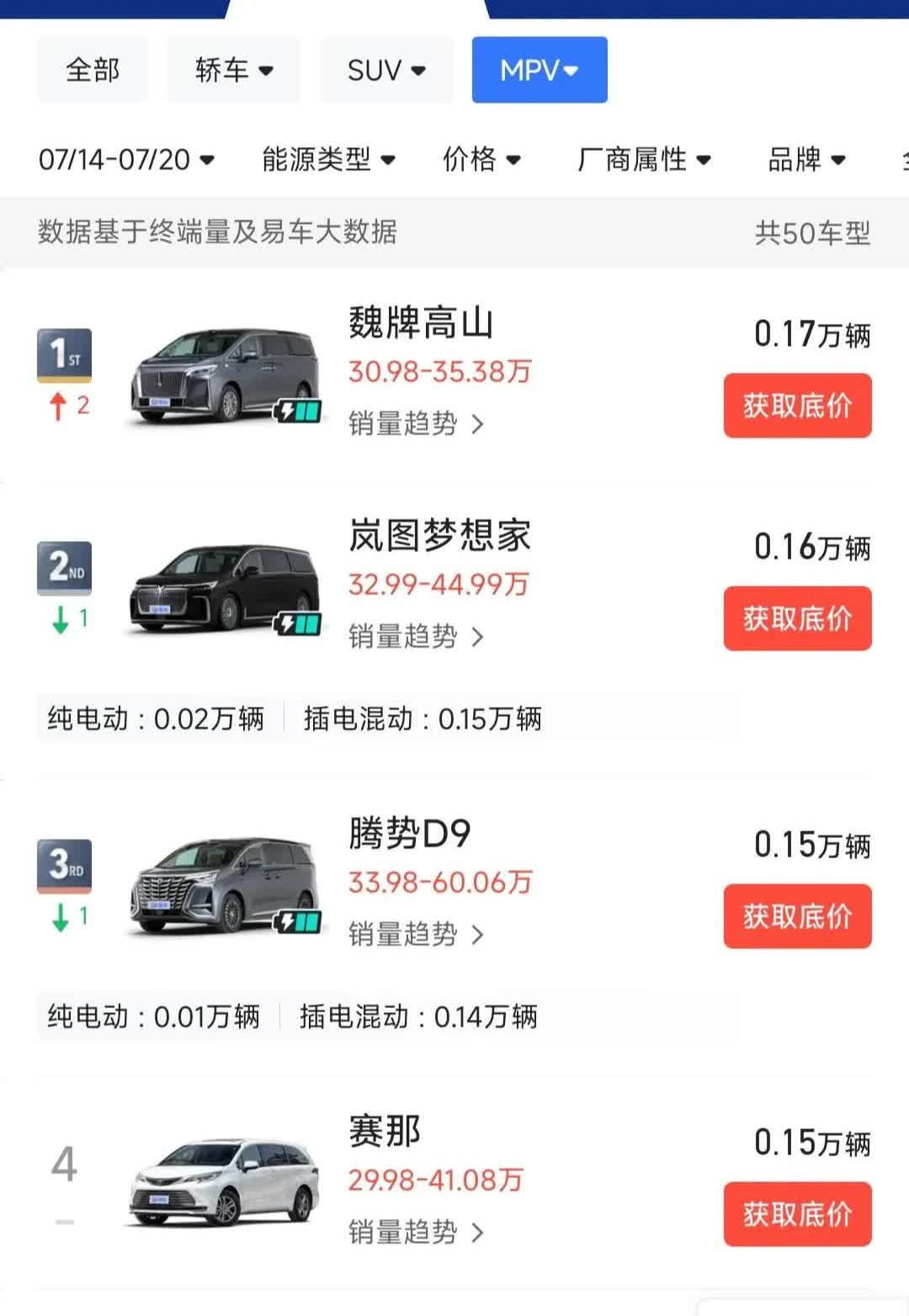This screenshot has width=909, height=1316.
Task: Open the 品牌 filter
Action: [805, 159]
